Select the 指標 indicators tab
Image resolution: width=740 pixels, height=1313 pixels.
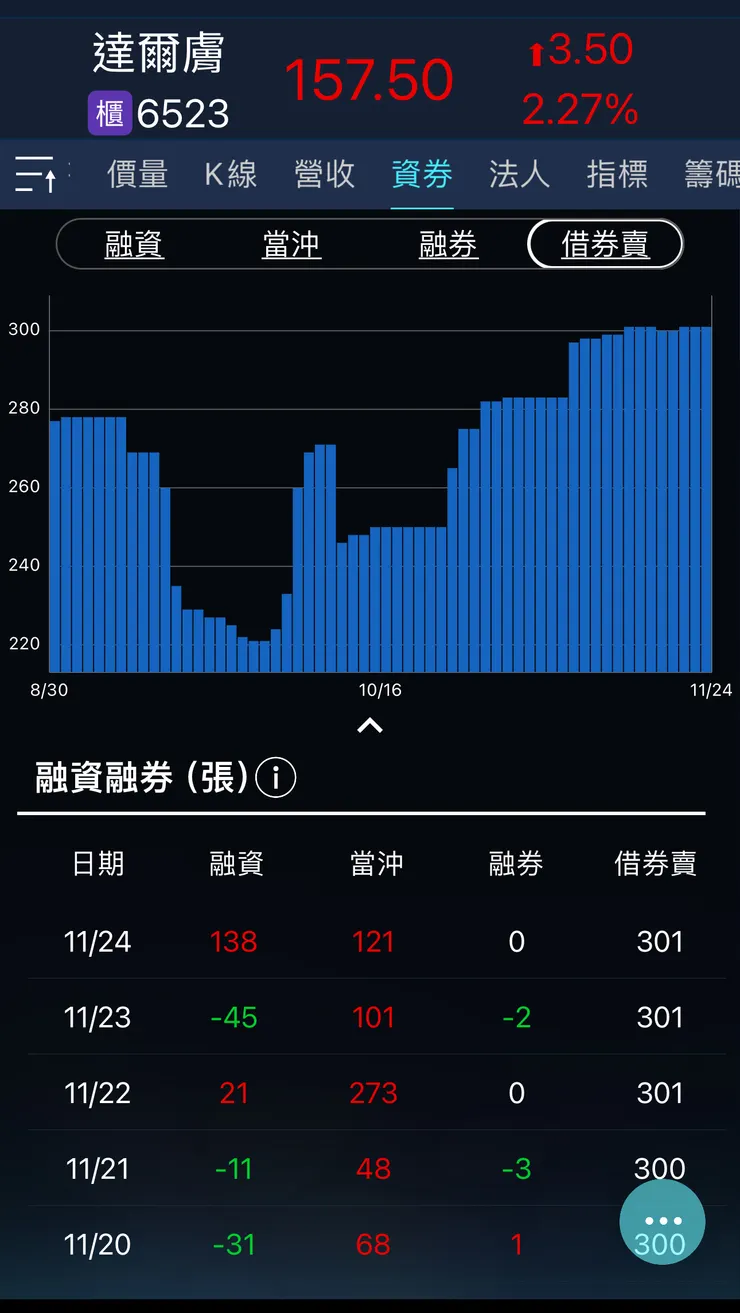[x=616, y=174]
